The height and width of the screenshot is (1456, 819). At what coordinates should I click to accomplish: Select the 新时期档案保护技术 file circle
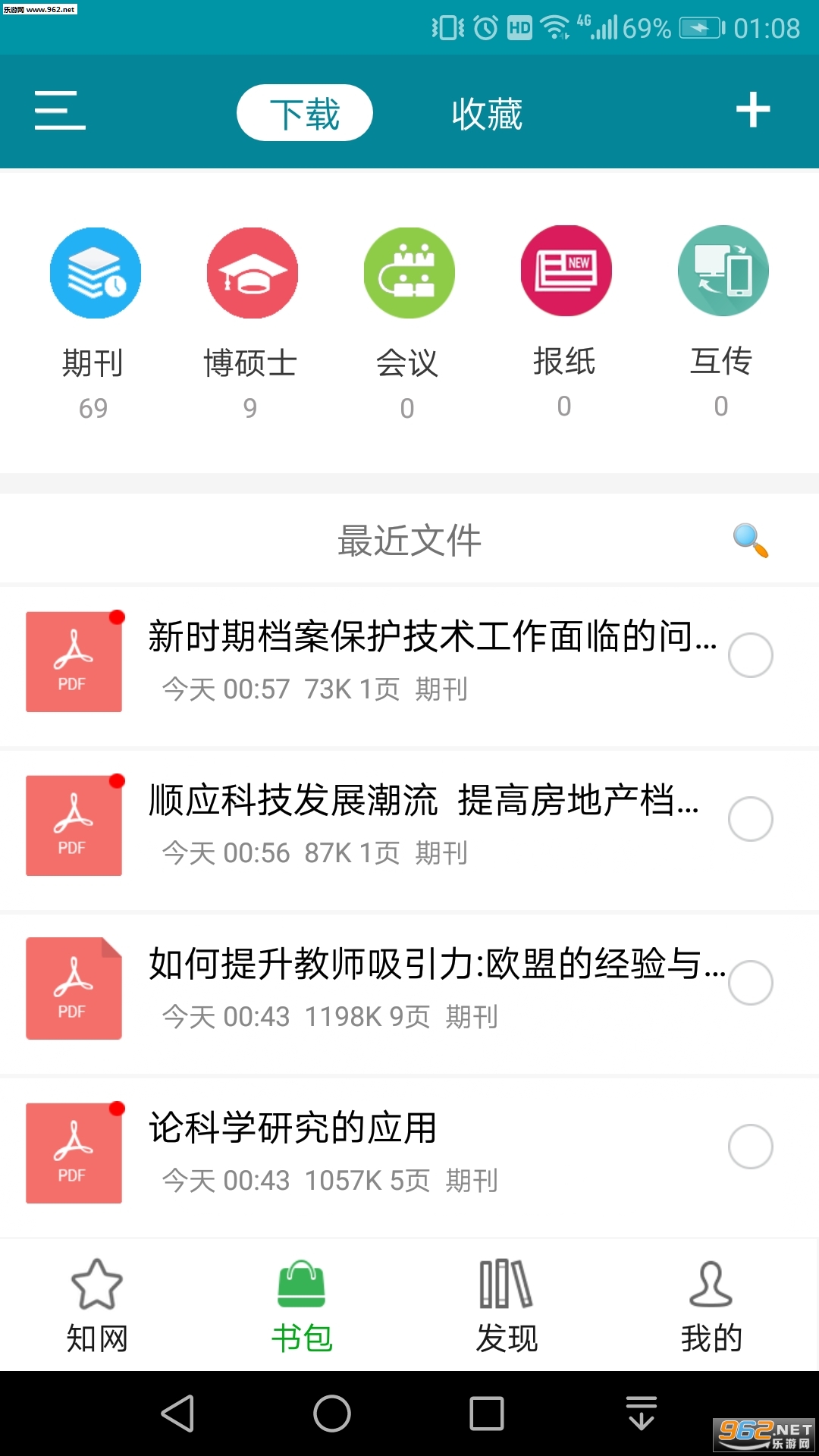(750, 655)
